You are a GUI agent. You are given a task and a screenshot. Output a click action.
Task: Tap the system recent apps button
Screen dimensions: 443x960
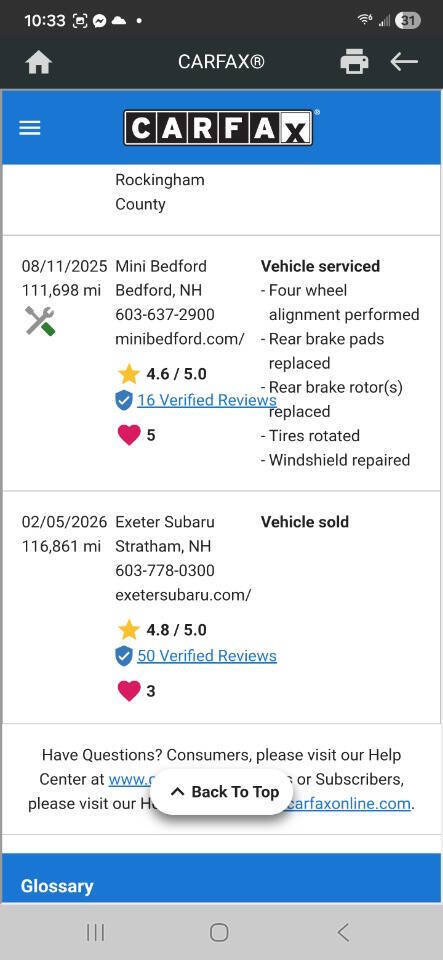[x=95, y=932]
